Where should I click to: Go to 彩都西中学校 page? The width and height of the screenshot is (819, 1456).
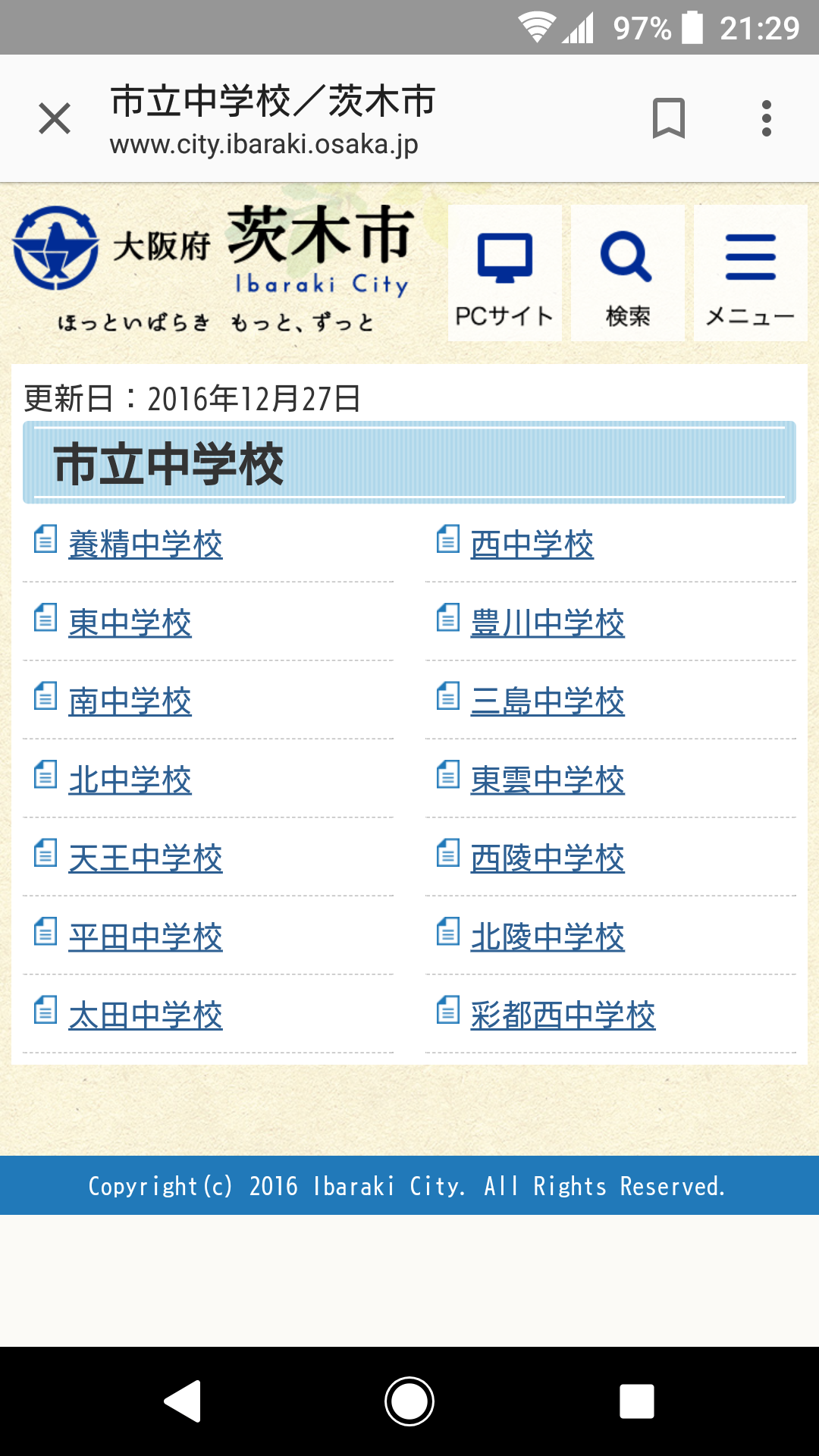pyautogui.click(x=562, y=1015)
